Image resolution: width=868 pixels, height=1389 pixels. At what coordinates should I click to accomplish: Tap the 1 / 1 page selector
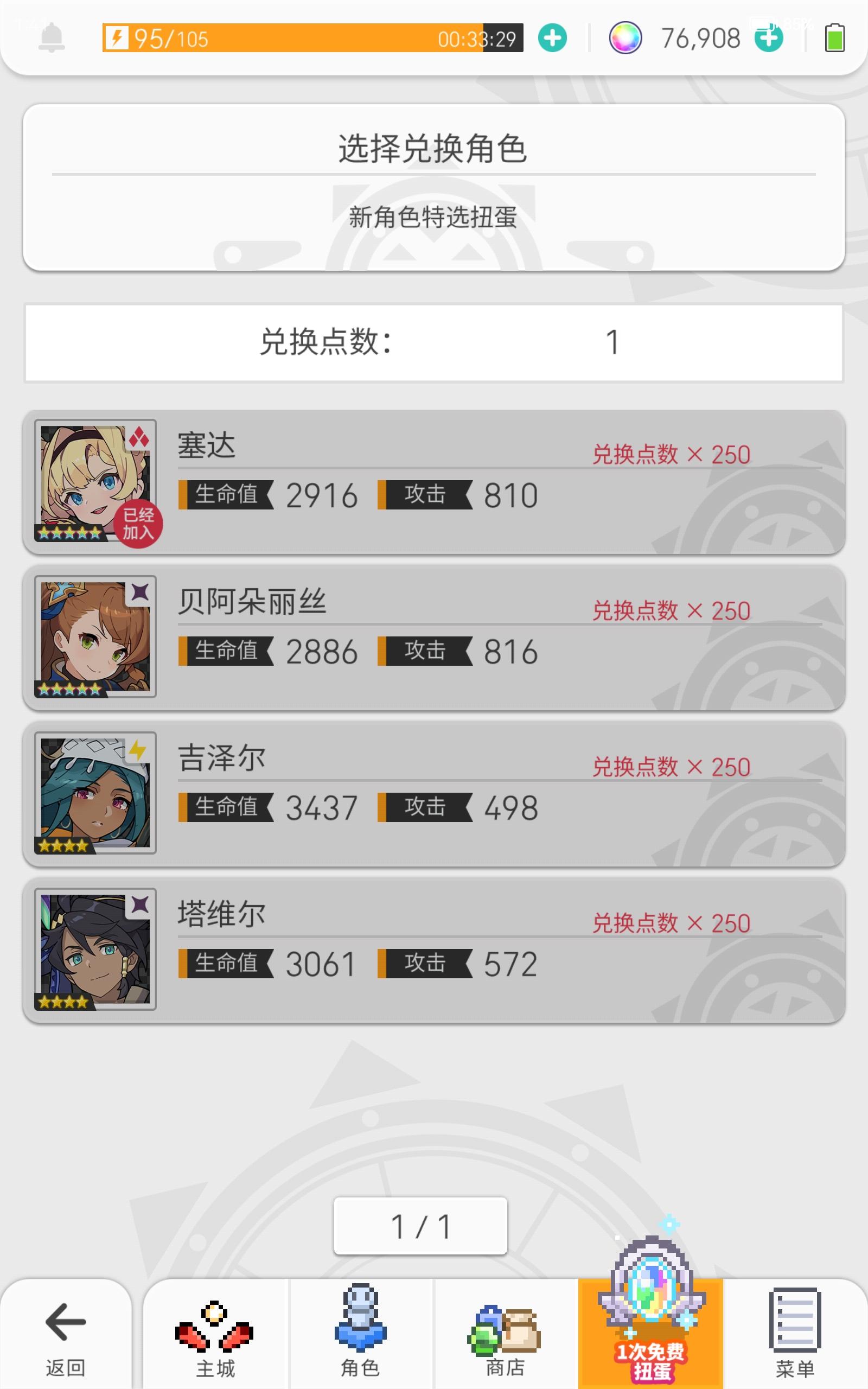421,1227
